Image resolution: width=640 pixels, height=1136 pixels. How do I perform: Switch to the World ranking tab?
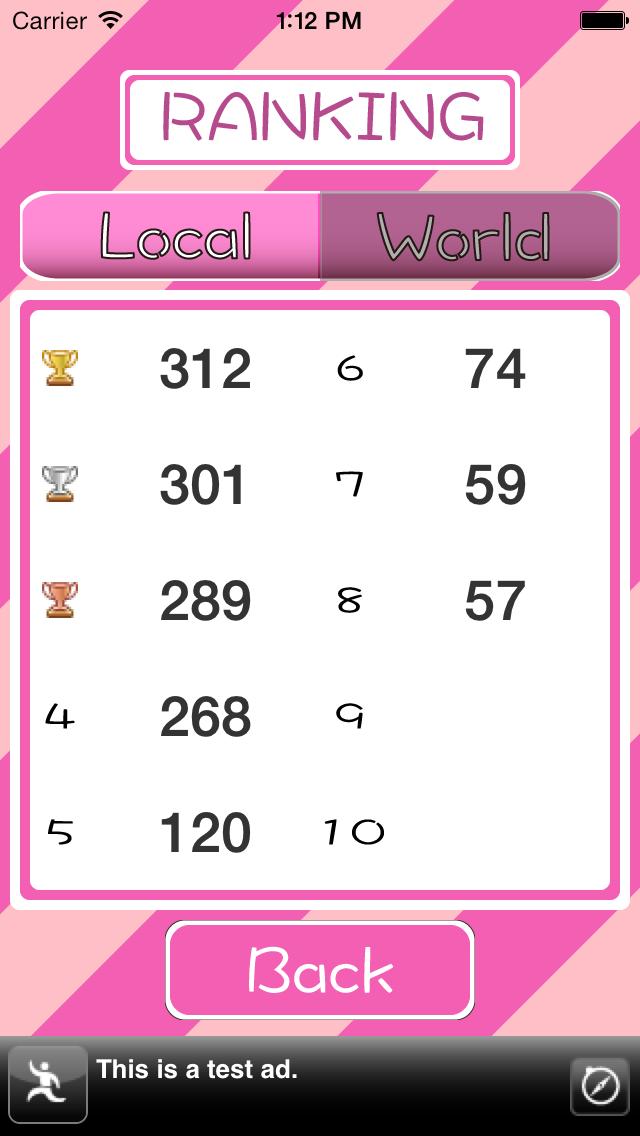[468, 236]
